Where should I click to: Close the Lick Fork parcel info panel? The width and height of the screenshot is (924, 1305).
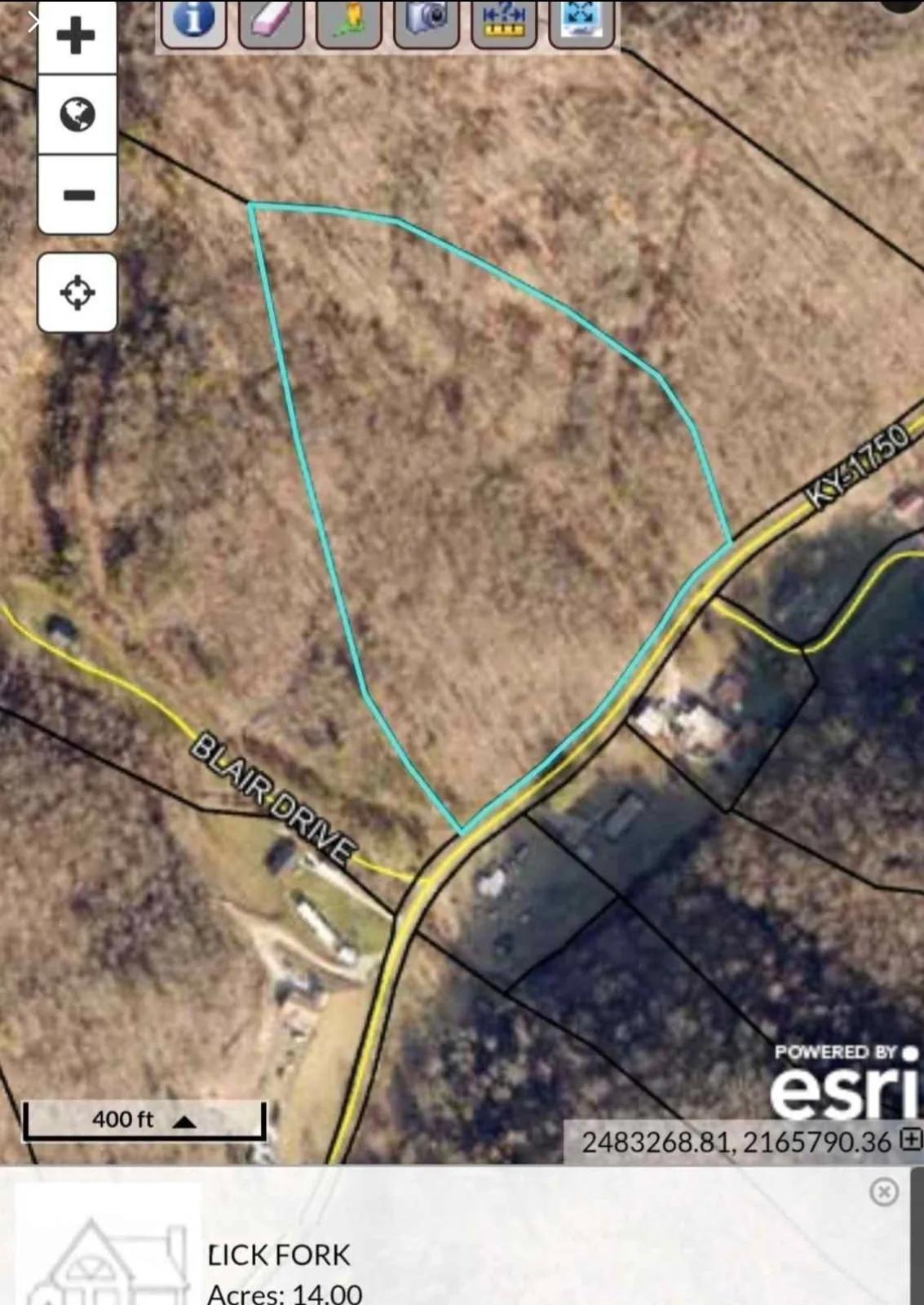(x=883, y=1192)
